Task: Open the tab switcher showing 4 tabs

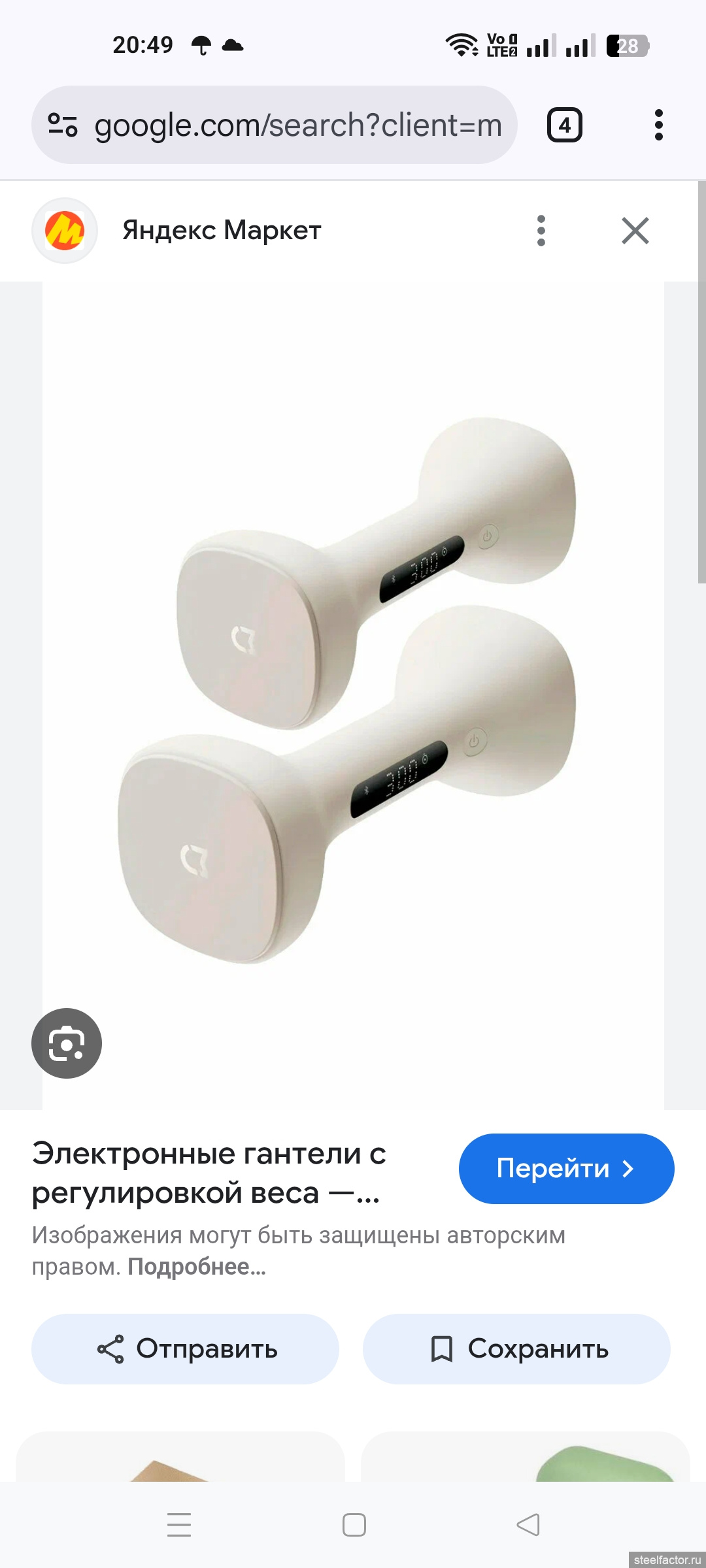Action: pyautogui.click(x=564, y=125)
